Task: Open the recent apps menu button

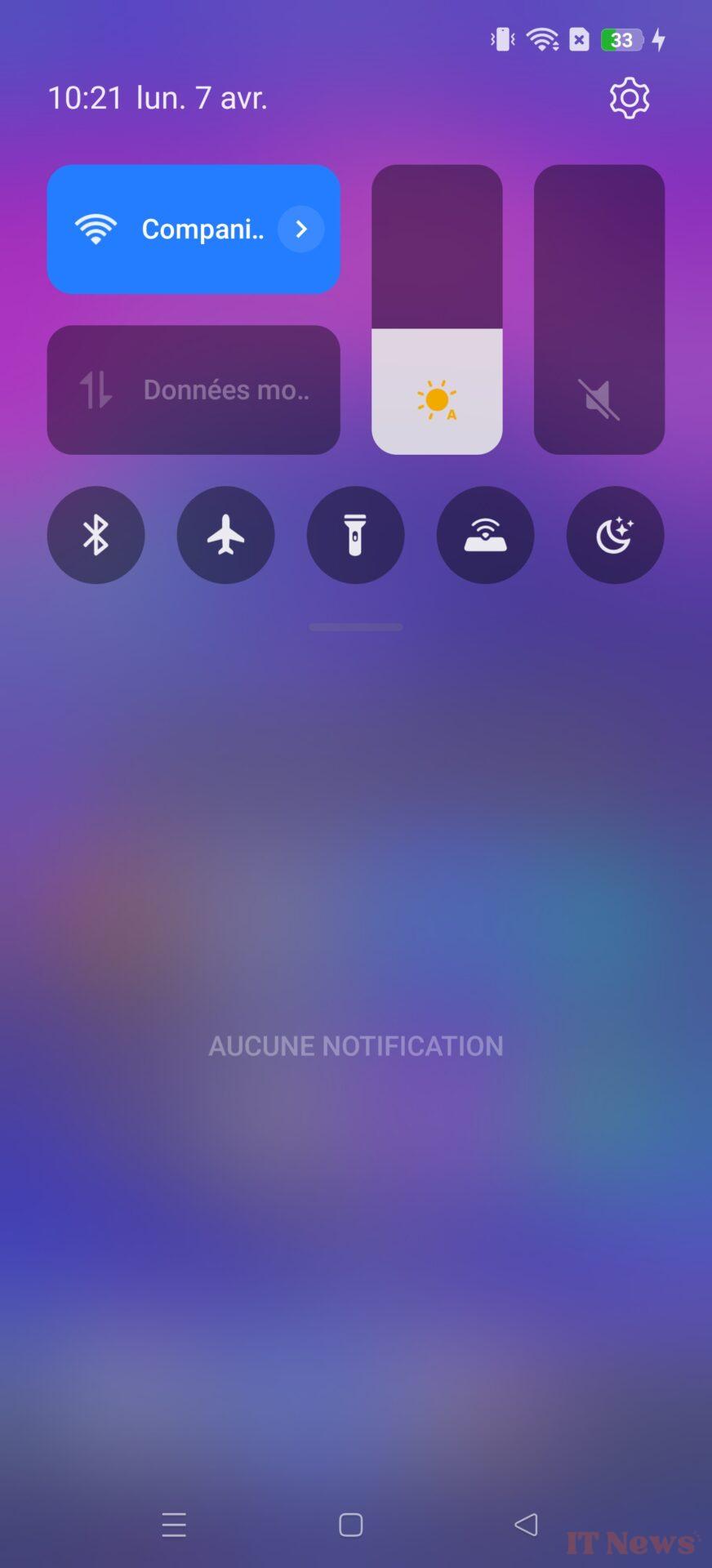Action: tap(174, 1525)
